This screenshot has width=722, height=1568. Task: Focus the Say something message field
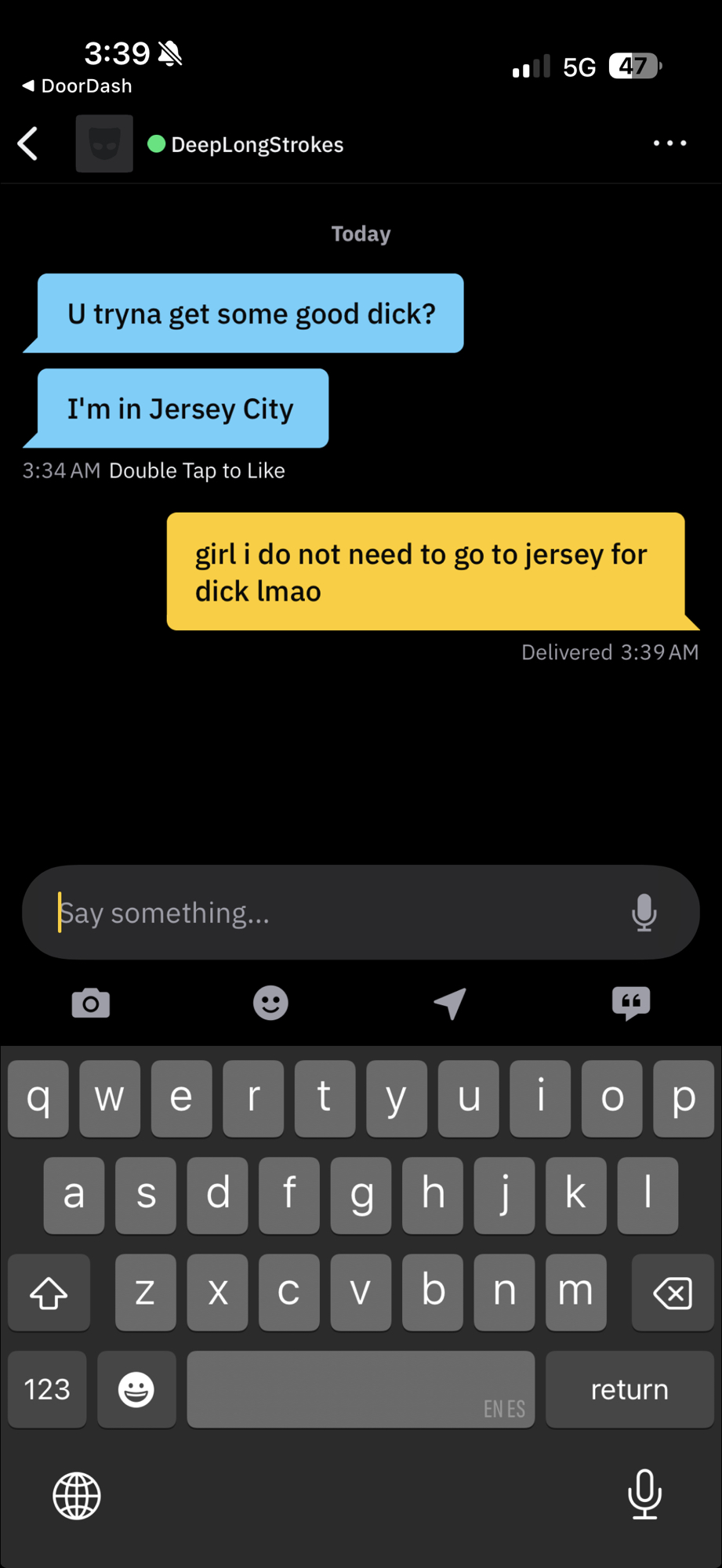point(329,913)
